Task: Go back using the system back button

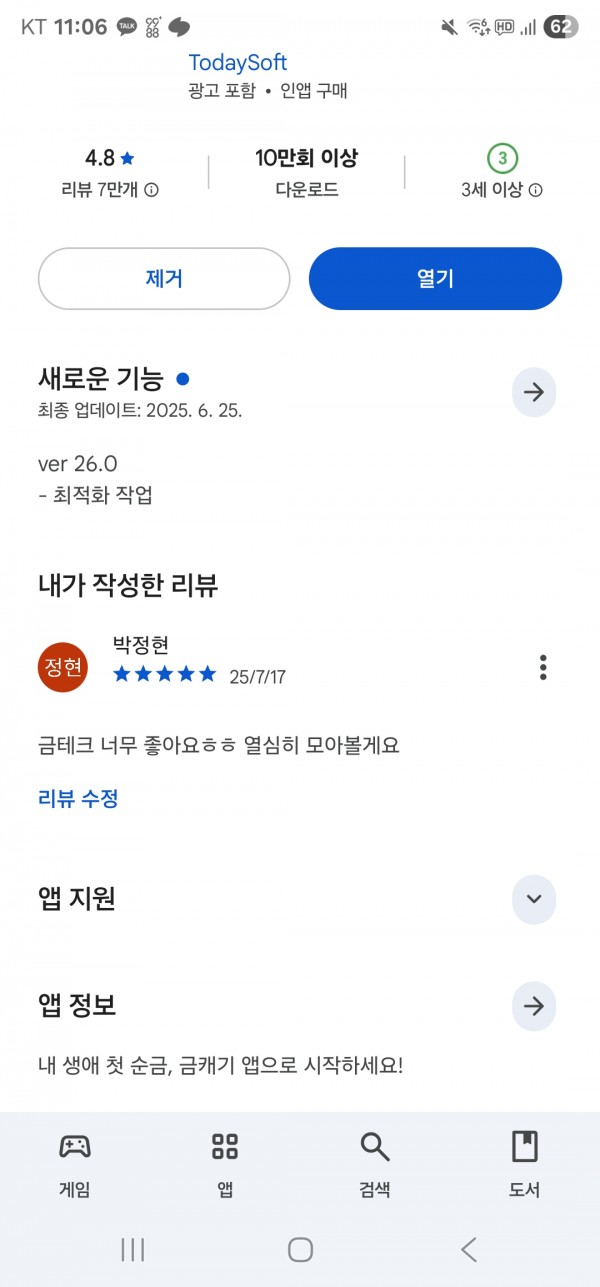Action: [468, 1249]
